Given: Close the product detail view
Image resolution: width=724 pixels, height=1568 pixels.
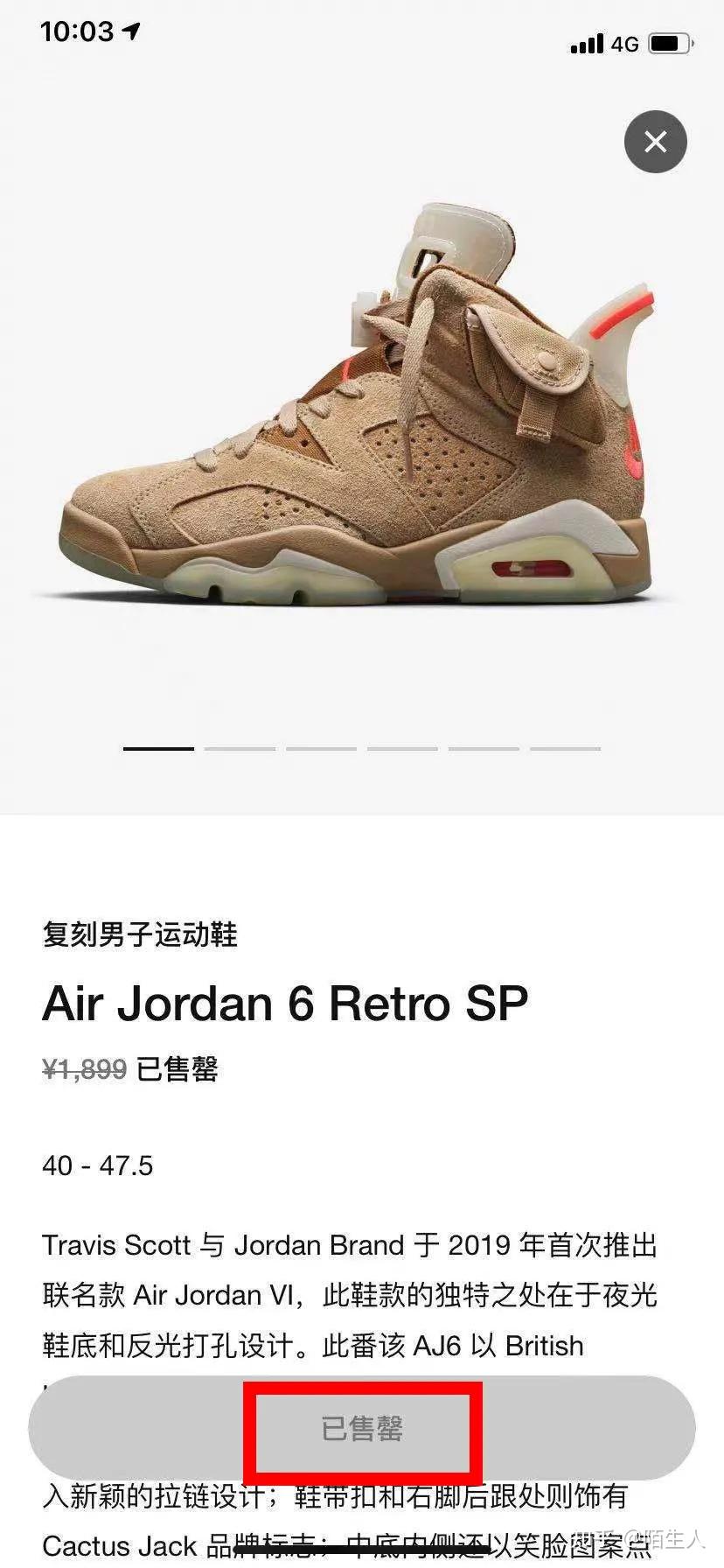Looking at the screenshot, I should pyautogui.click(x=655, y=142).
